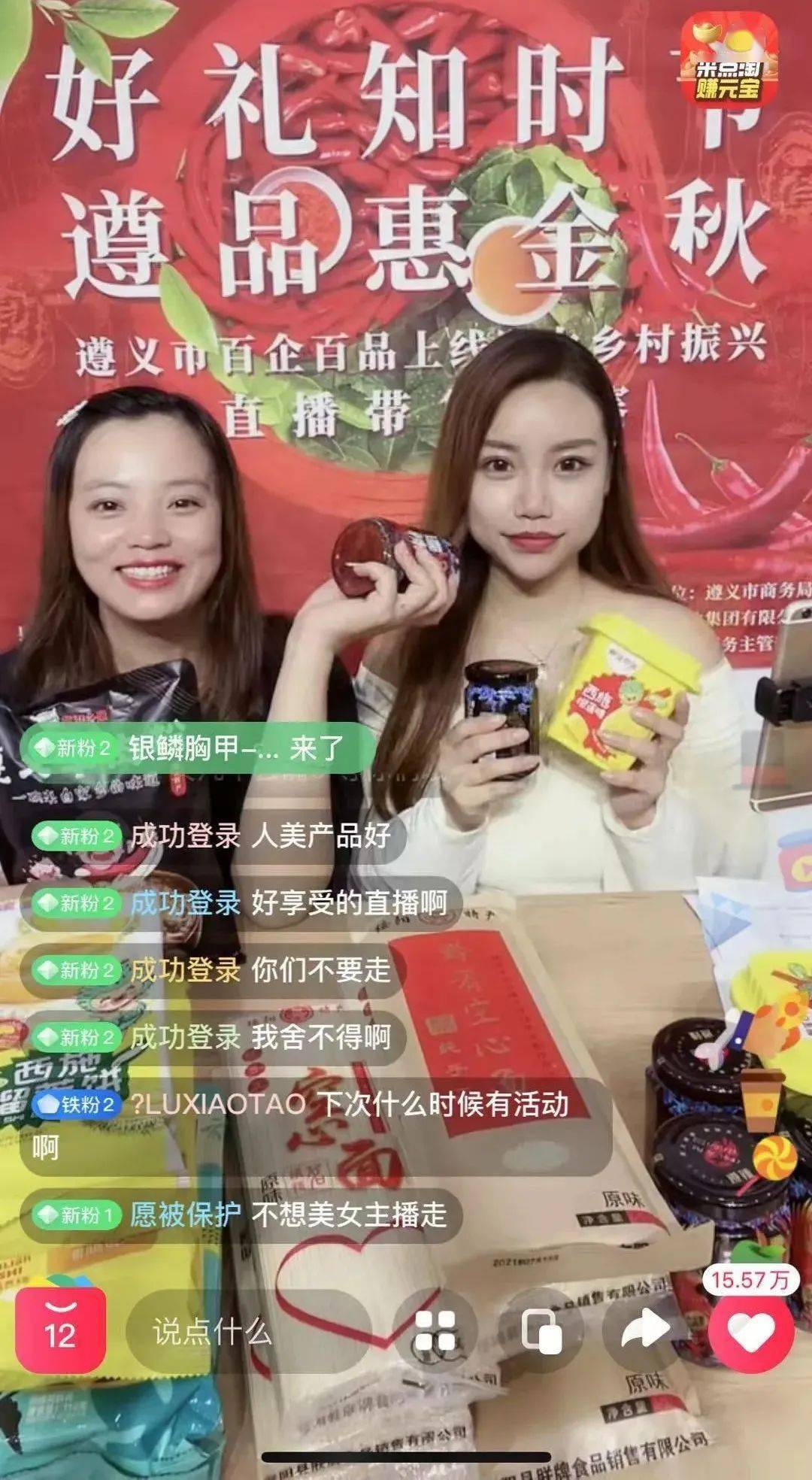Open the shopping bag with 12 items

click(60, 1330)
